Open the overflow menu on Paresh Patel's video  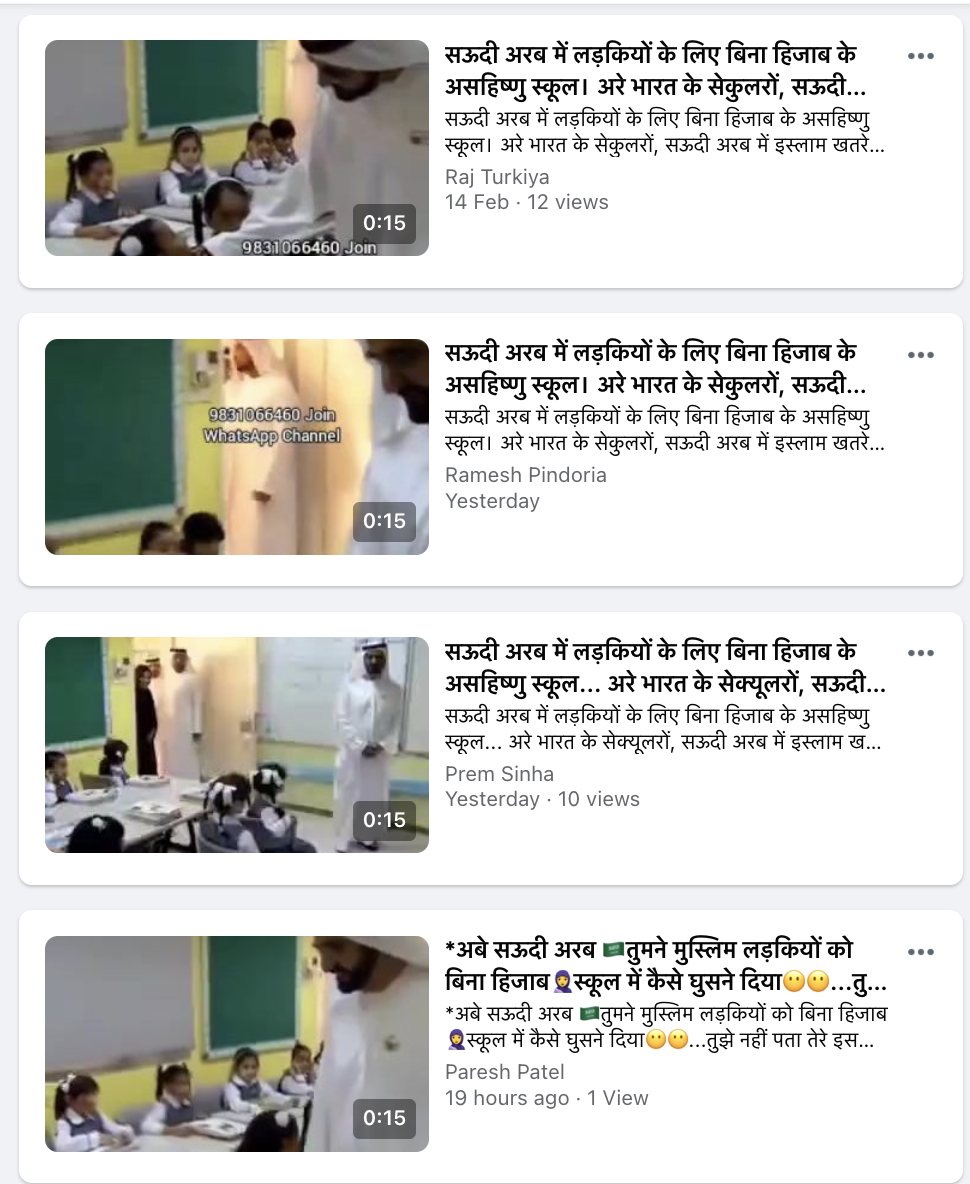coord(920,952)
